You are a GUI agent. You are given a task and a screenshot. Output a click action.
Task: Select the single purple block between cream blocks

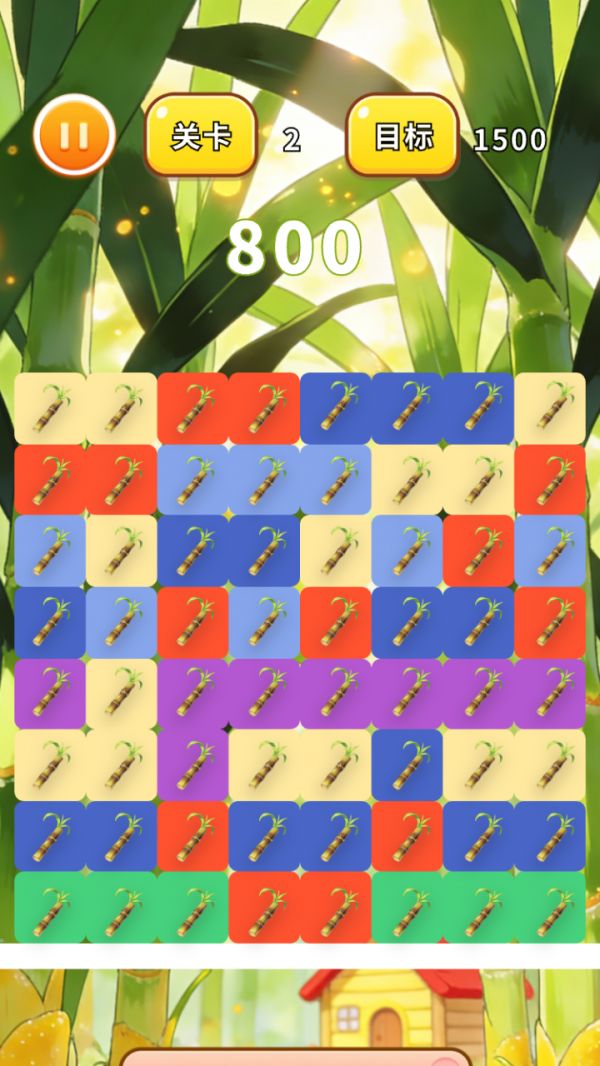(193, 764)
